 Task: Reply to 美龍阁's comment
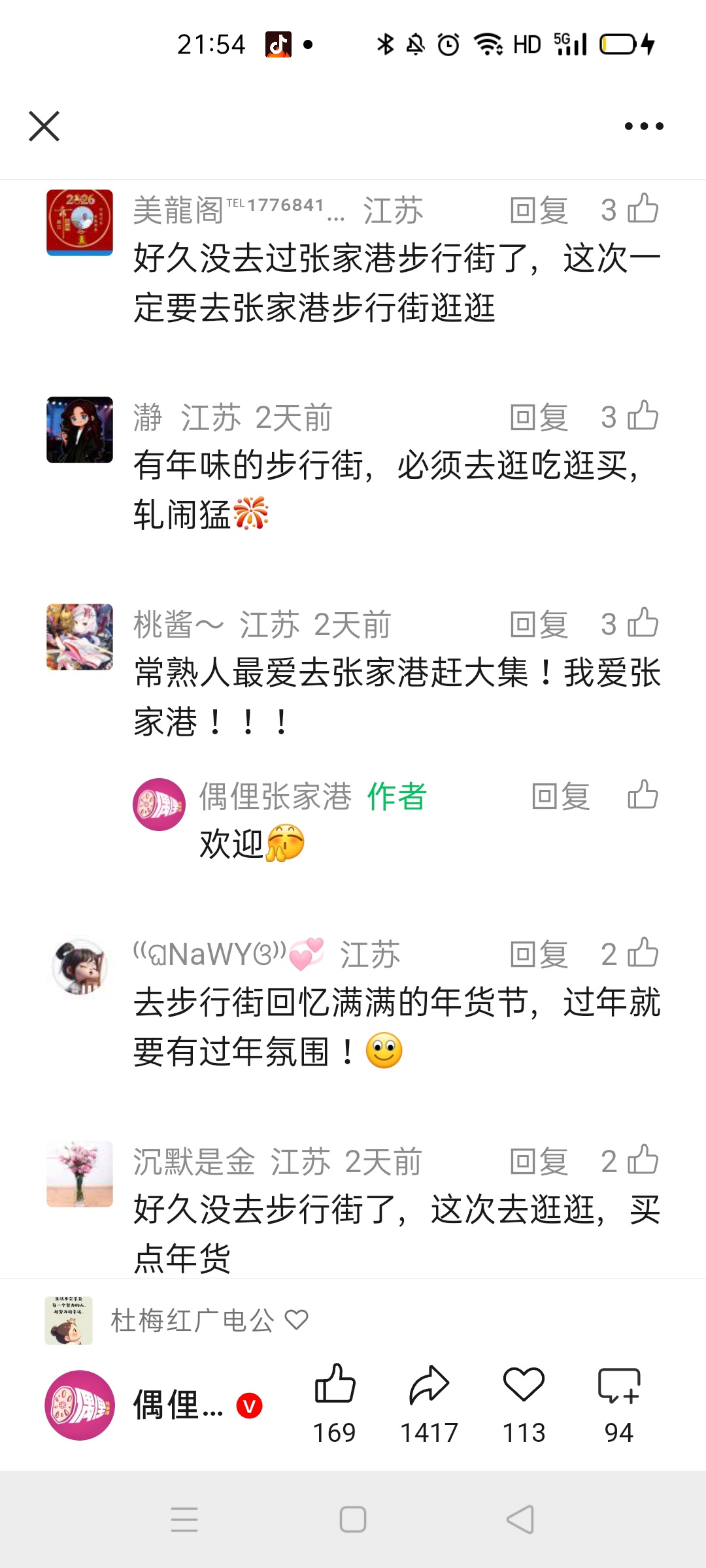[x=539, y=210]
